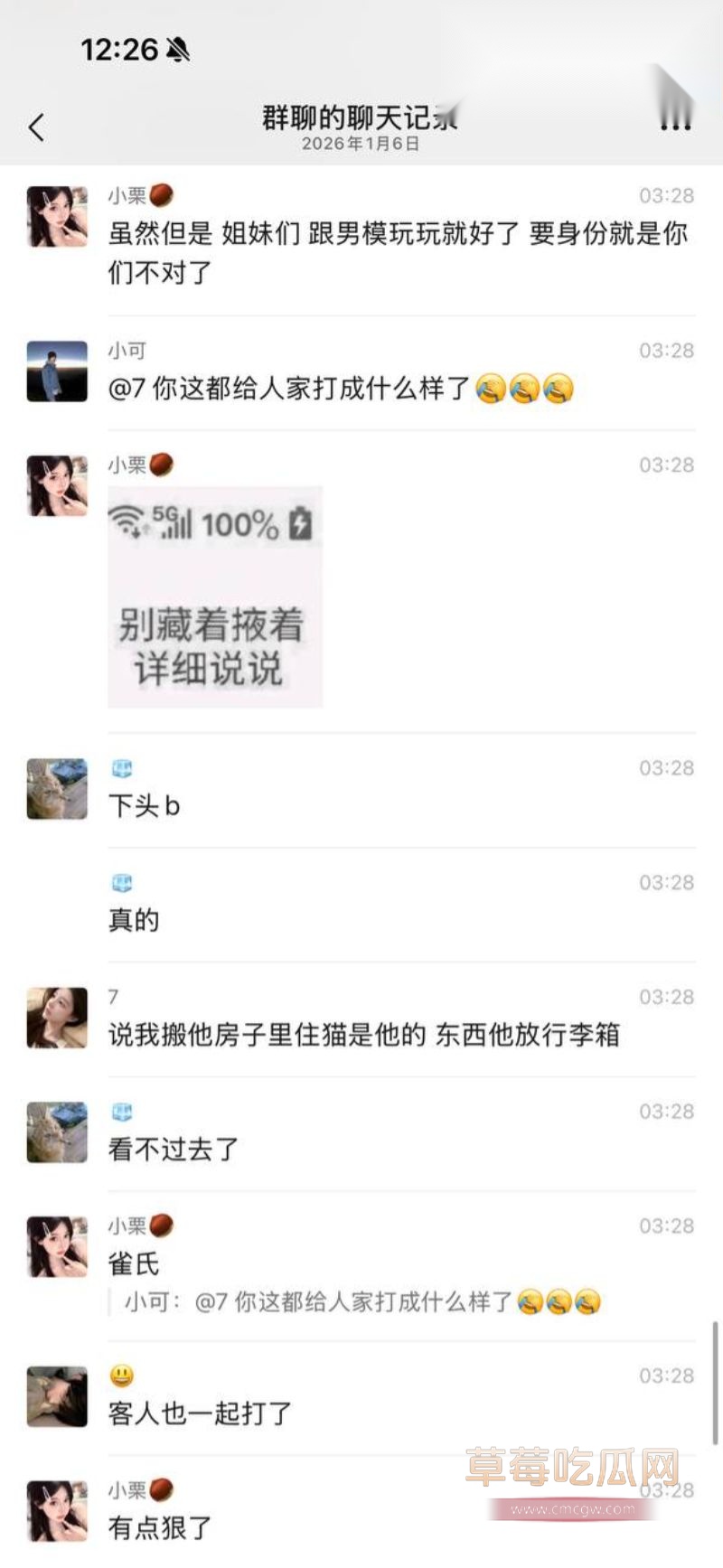Open the 别藏着掖着详细说说 image
Viewport: 723px width, 1568px height.
click(215, 595)
